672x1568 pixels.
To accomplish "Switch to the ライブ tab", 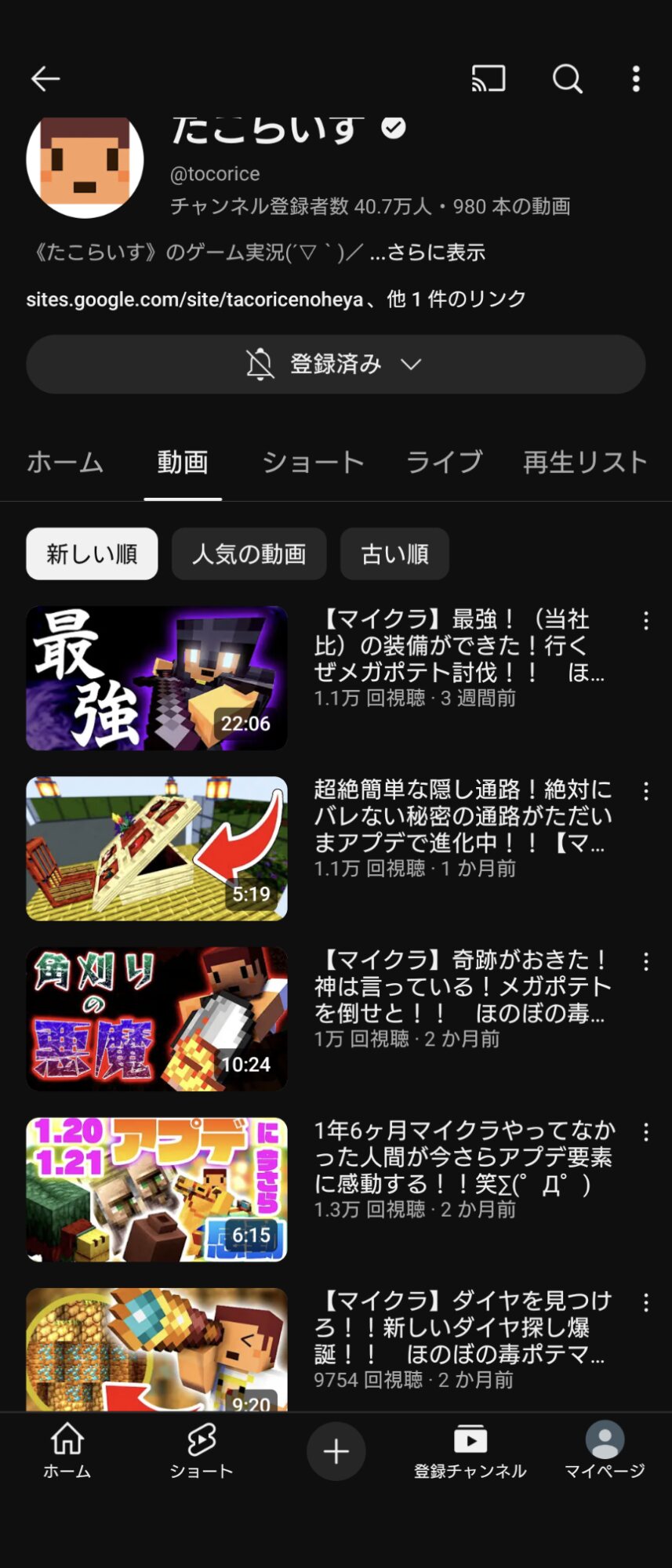I will (x=444, y=463).
